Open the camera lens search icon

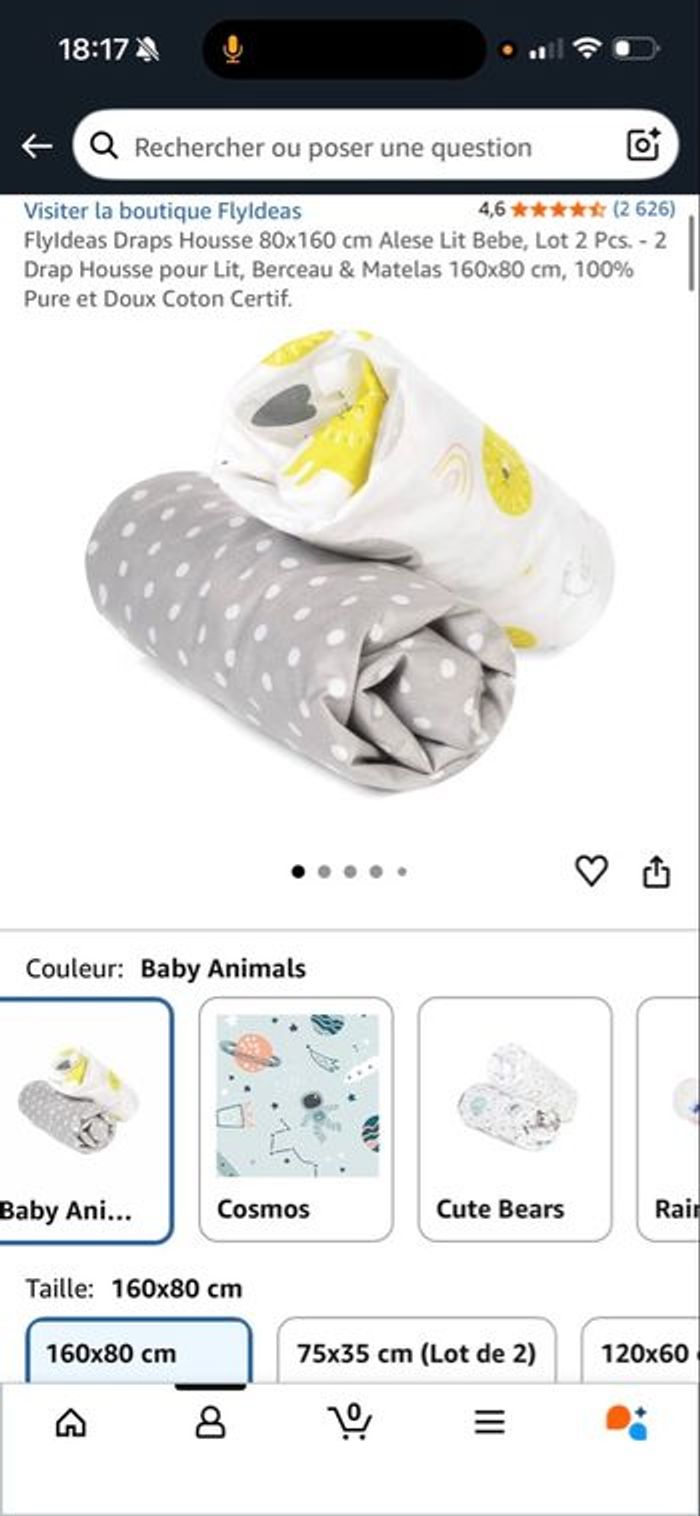click(643, 146)
